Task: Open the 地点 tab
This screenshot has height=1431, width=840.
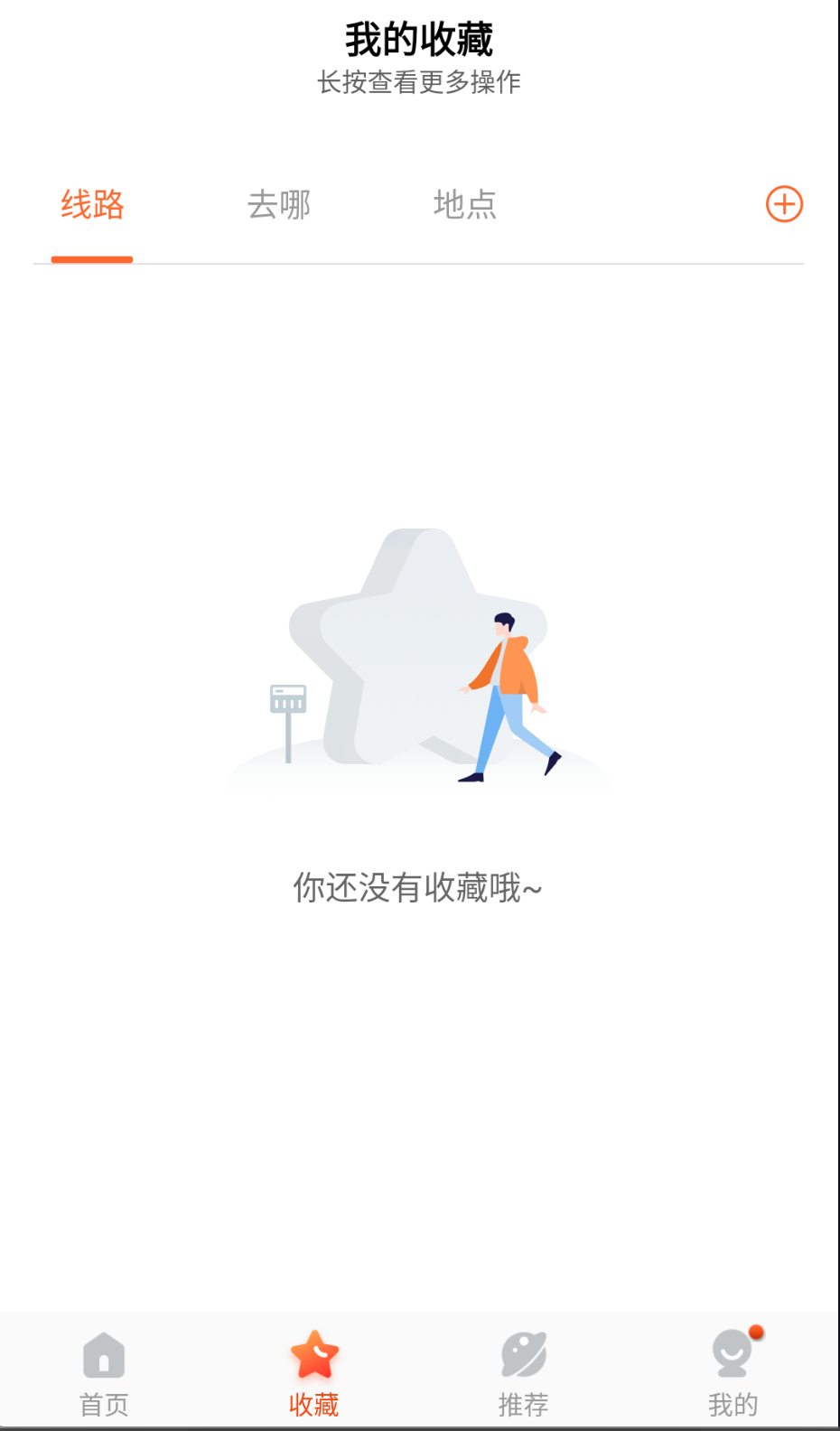Action: coord(464,205)
